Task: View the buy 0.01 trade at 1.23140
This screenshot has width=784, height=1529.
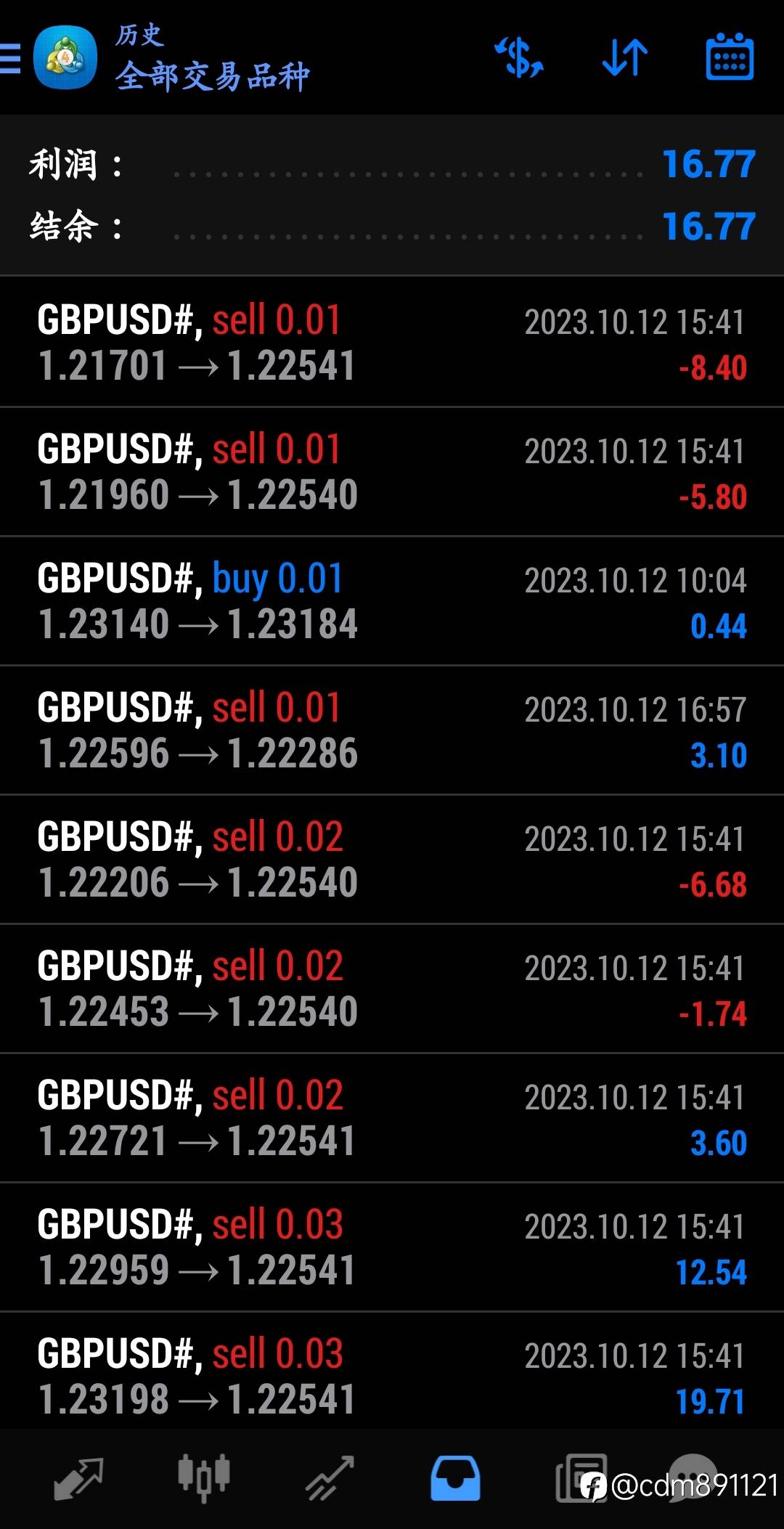Action: 392,601
